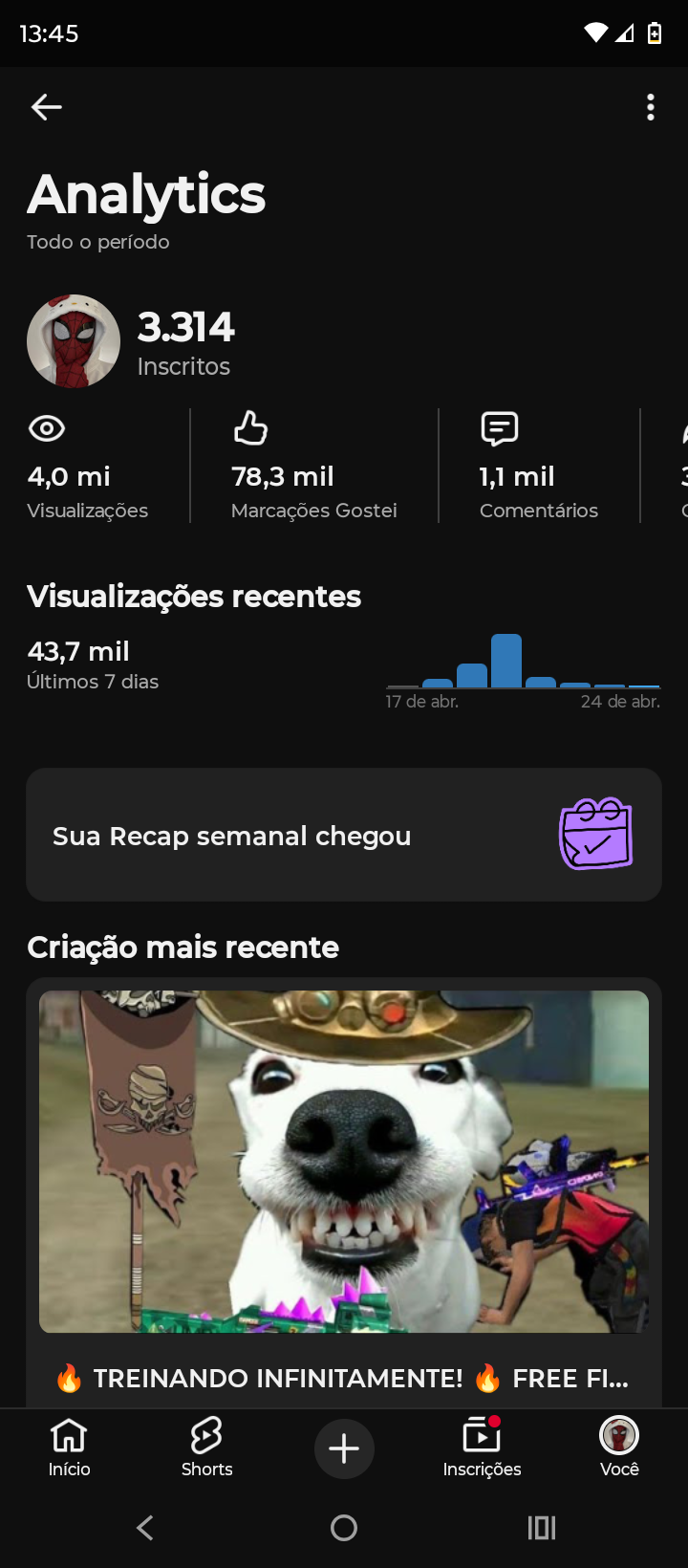The image size is (688, 1568).
Task: Switch to the Início tab
Action: (x=70, y=1448)
